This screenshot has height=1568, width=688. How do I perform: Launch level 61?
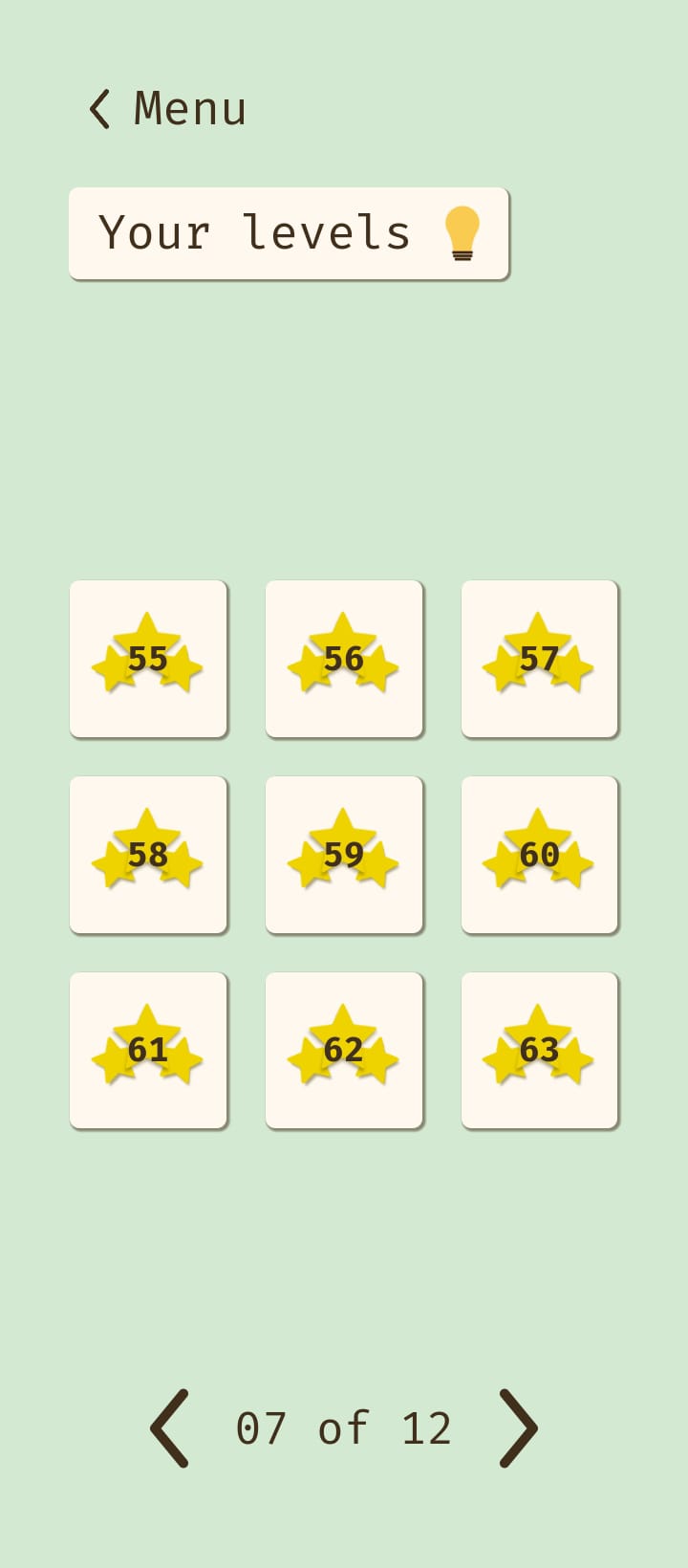pos(148,1050)
